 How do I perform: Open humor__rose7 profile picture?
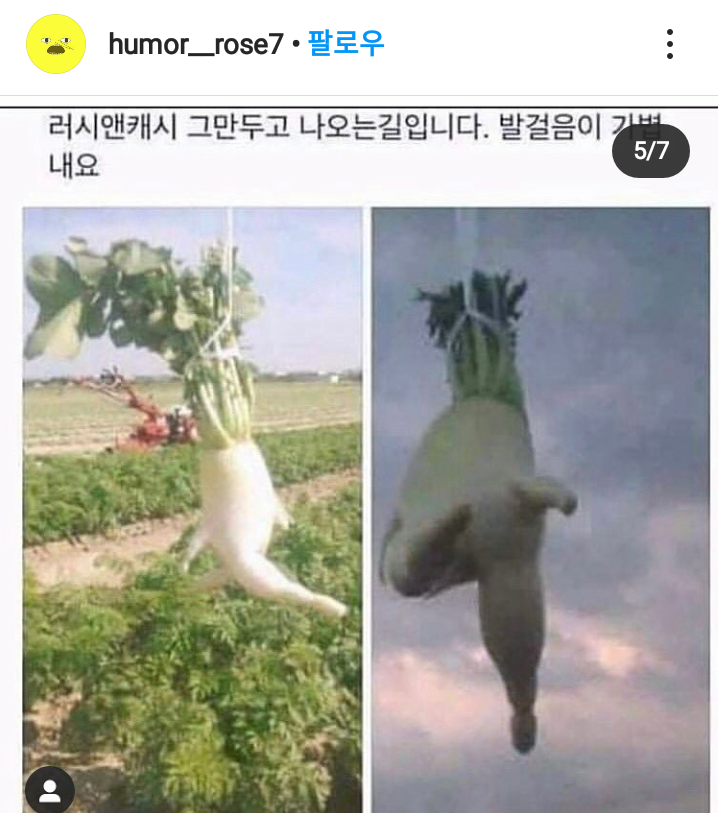click(x=56, y=44)
